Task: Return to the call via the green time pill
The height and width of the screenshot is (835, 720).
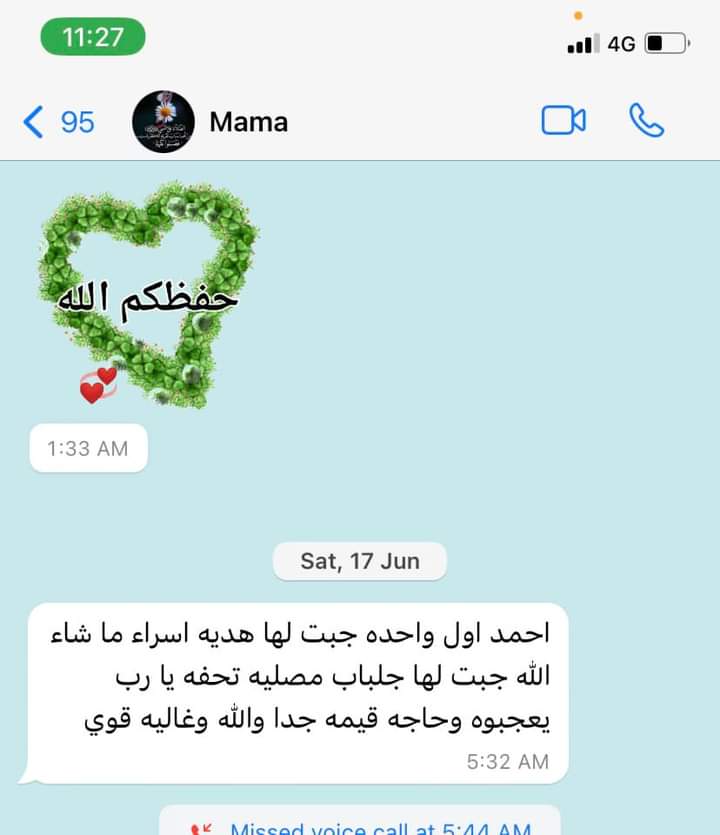Action: click(x=93, y=37)
